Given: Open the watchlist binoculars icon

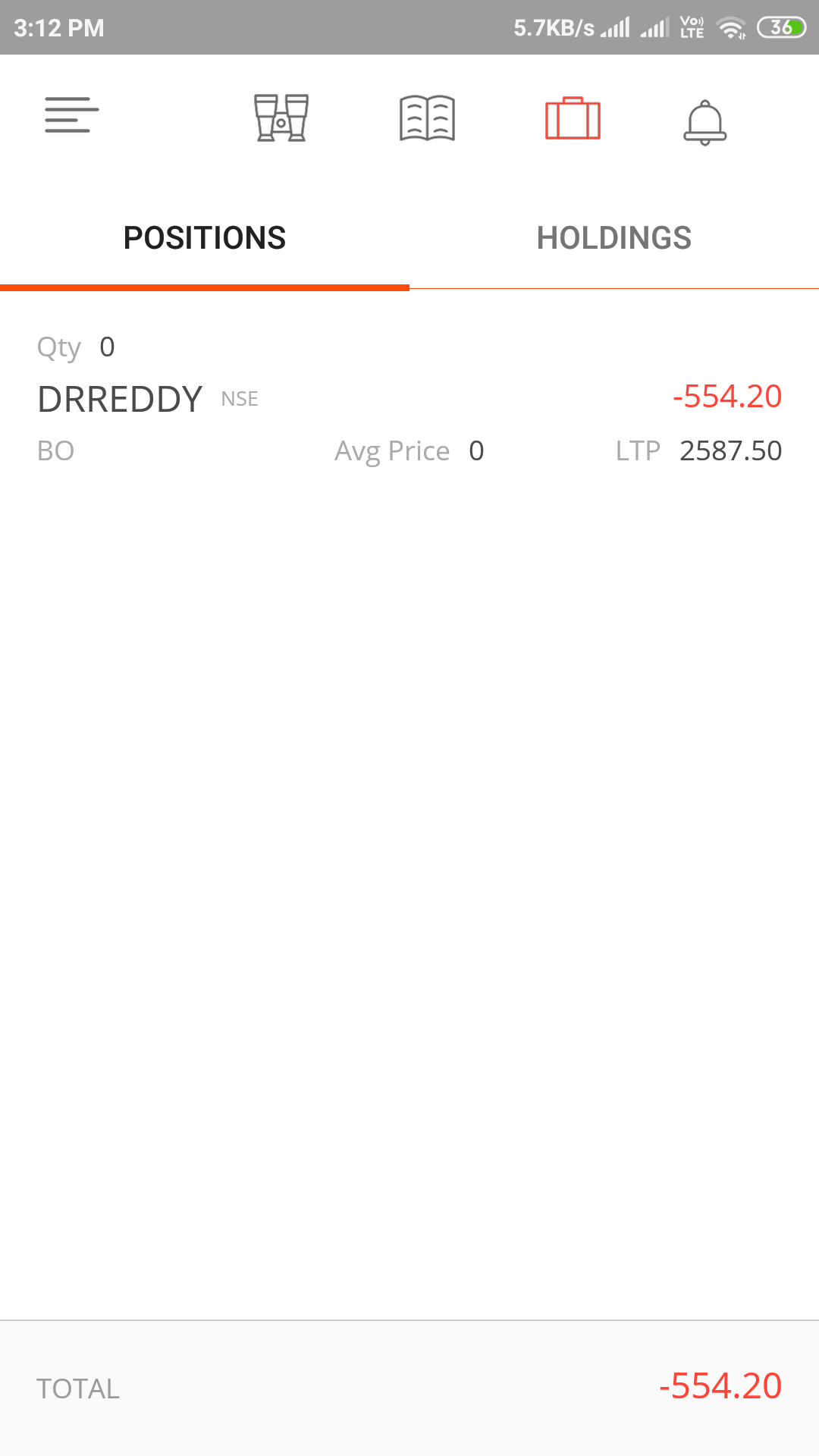Looking at the screenshot, I should [x=281, y=118].
